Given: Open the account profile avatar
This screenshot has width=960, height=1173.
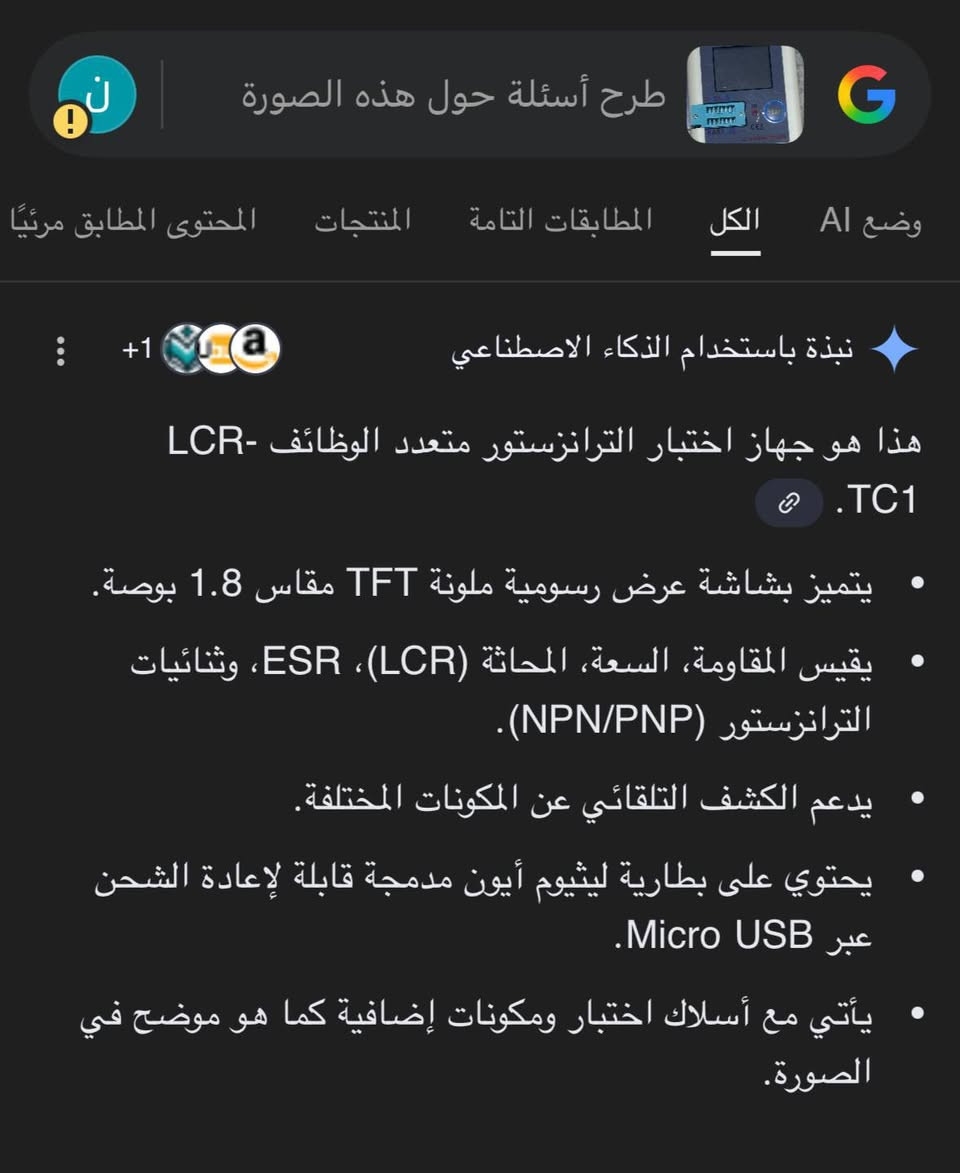Looking at the screenshot, I should tap(96, 96).
